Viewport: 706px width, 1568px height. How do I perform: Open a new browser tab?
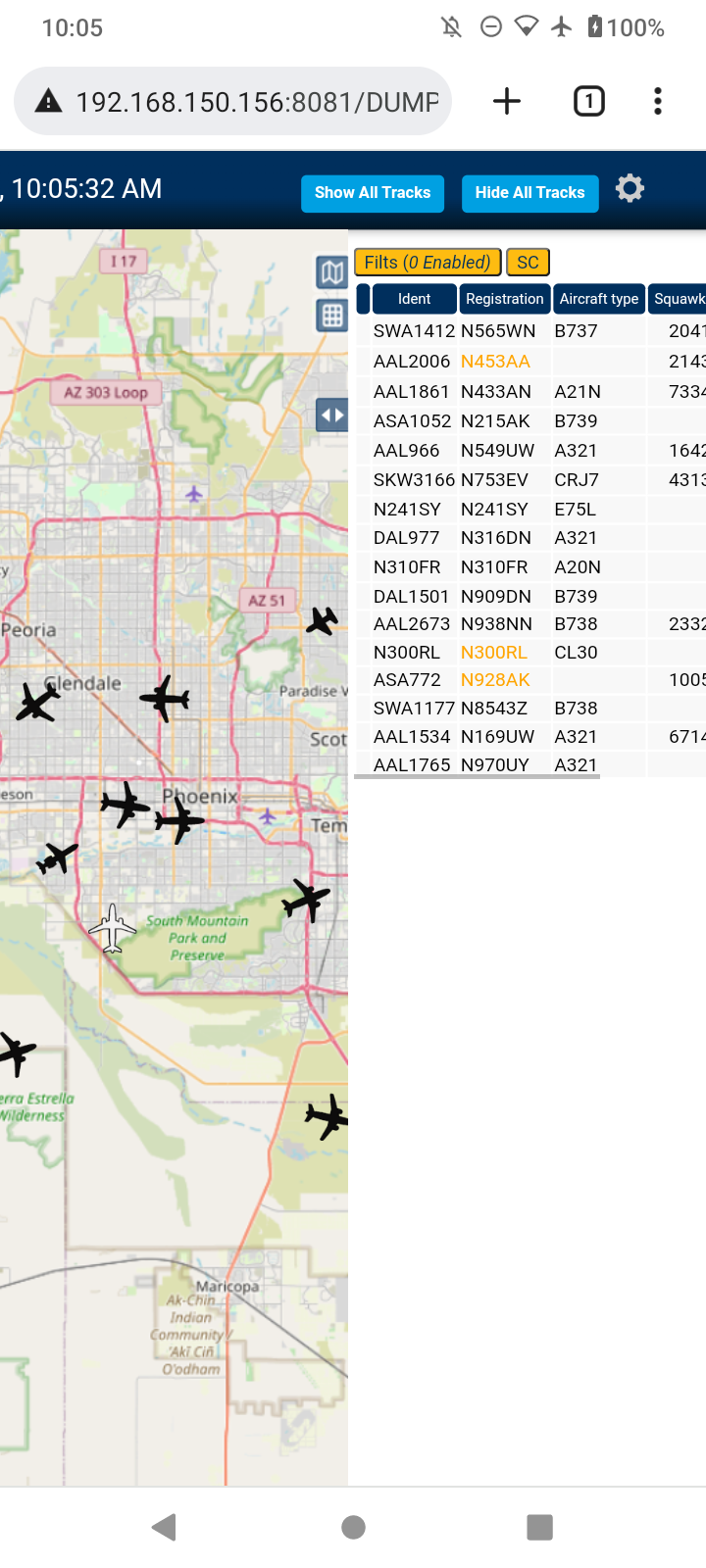point(507,101)
